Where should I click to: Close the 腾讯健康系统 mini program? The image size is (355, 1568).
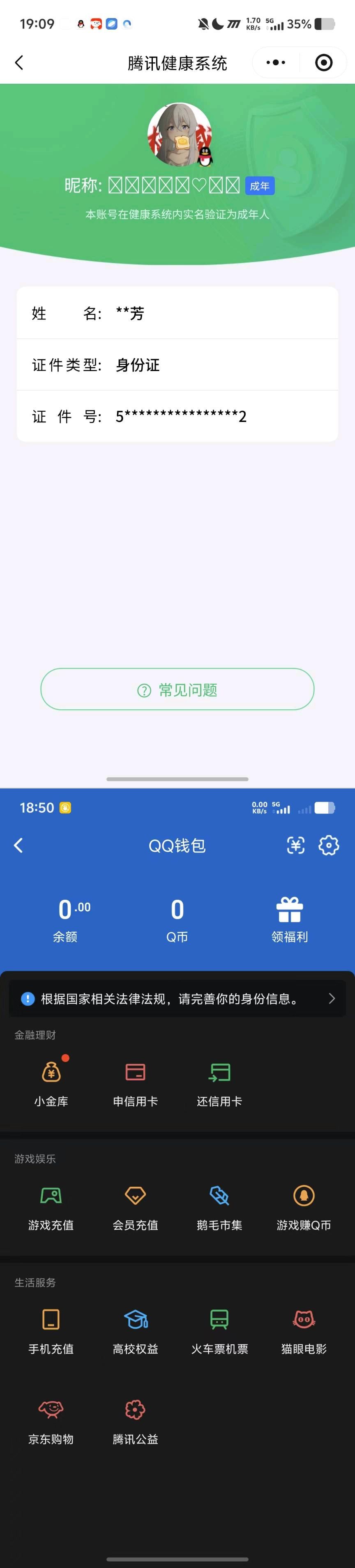click(x=323, y=63)
